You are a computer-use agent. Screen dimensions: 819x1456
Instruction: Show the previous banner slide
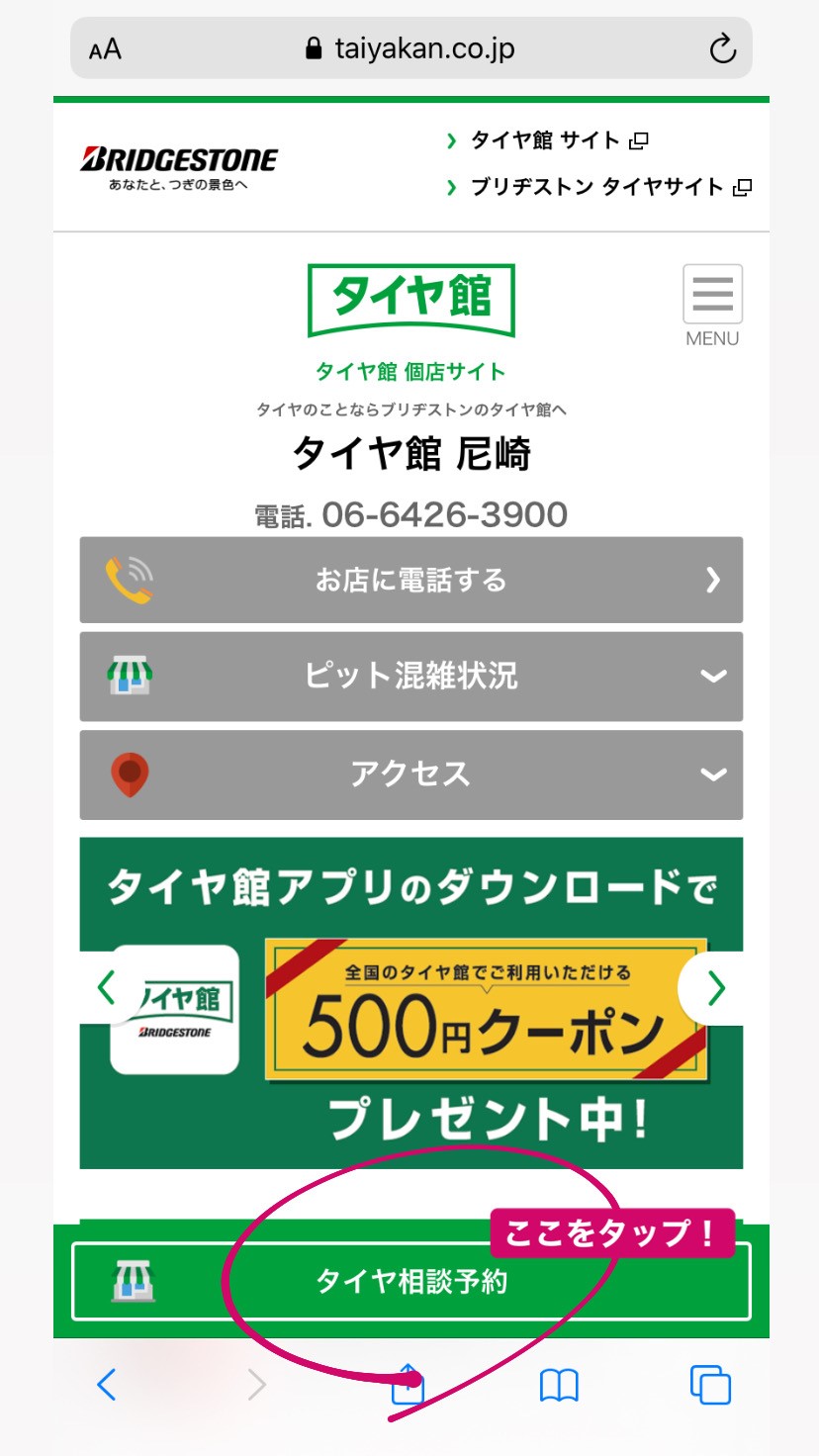pos(107,987)
